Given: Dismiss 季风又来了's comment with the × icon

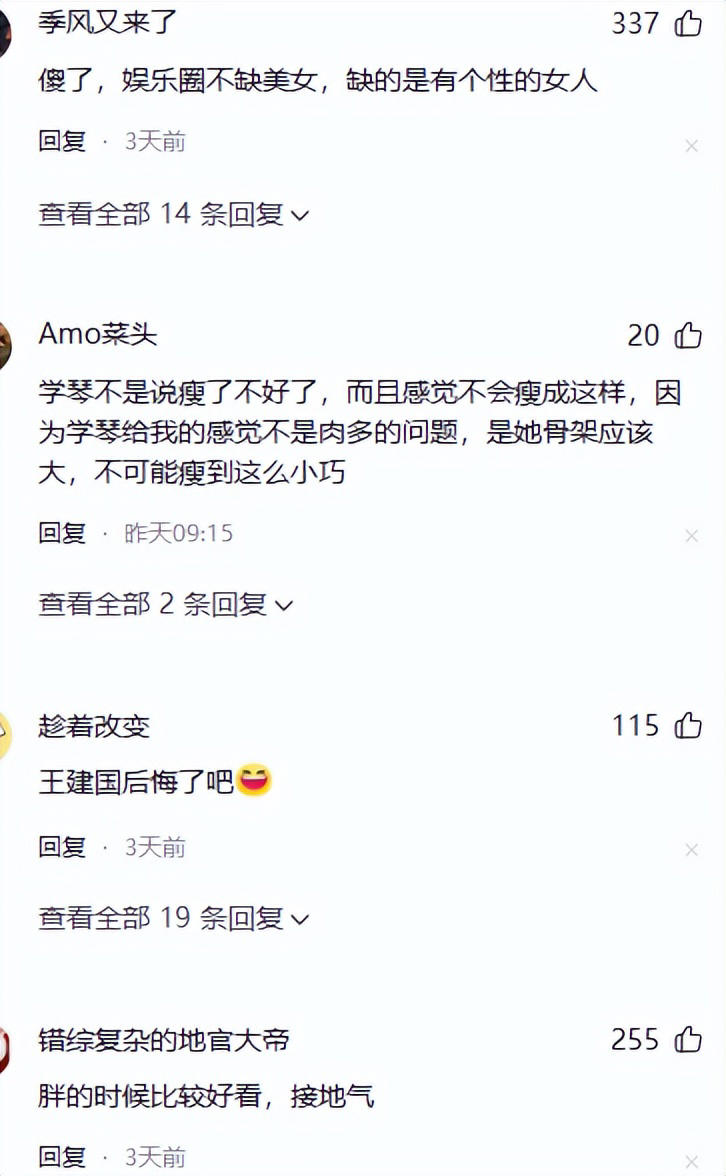Looking at the screenshot, I should click(x=692, y=146).
